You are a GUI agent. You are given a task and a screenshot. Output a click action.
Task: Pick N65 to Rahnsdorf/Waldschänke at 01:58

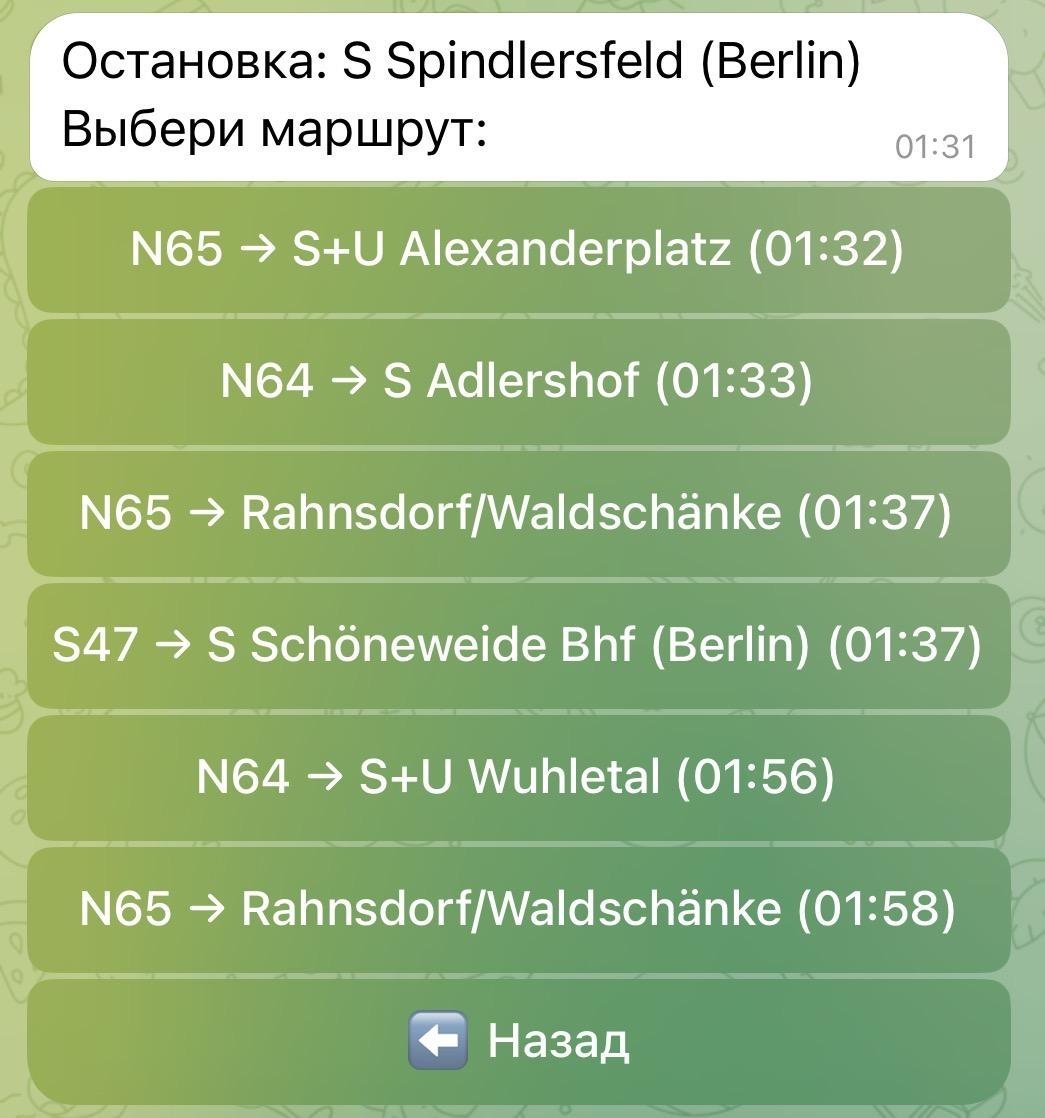pos(517,909)
